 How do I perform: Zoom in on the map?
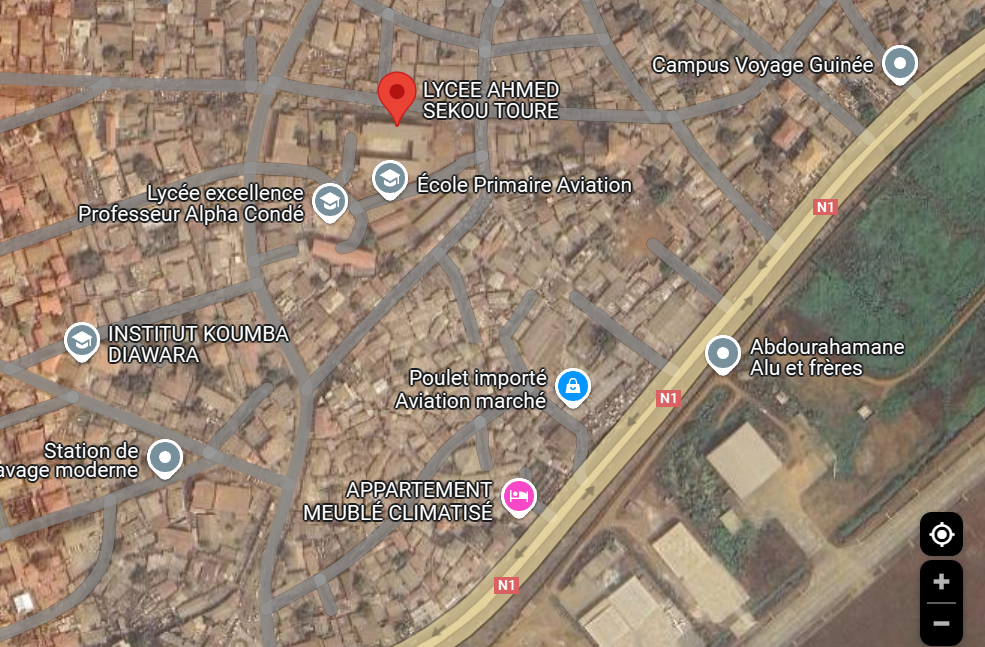coord(941,582)
